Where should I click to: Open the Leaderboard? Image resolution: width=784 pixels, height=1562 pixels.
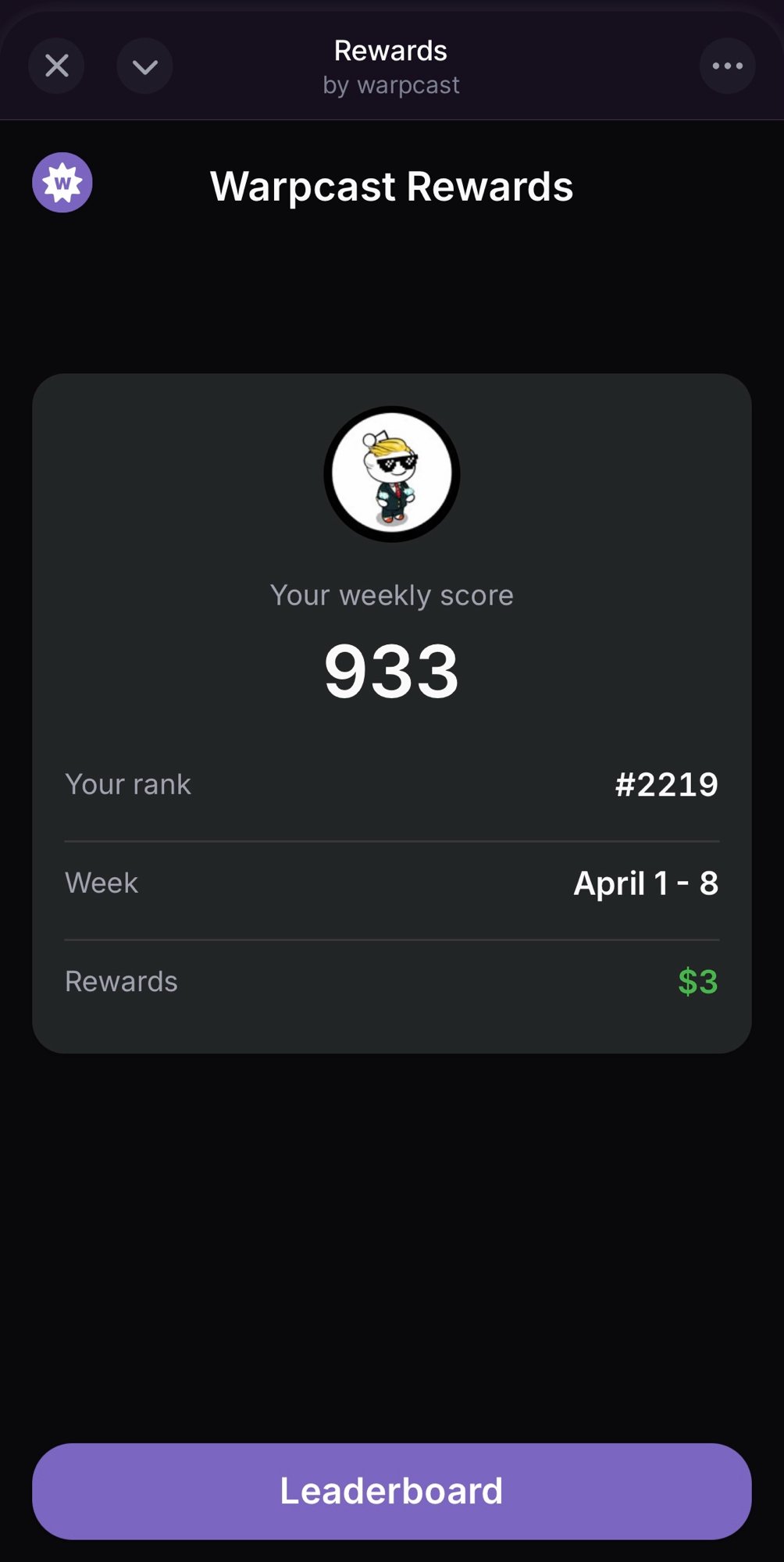pyautogui.click(x=391, y=1491)
